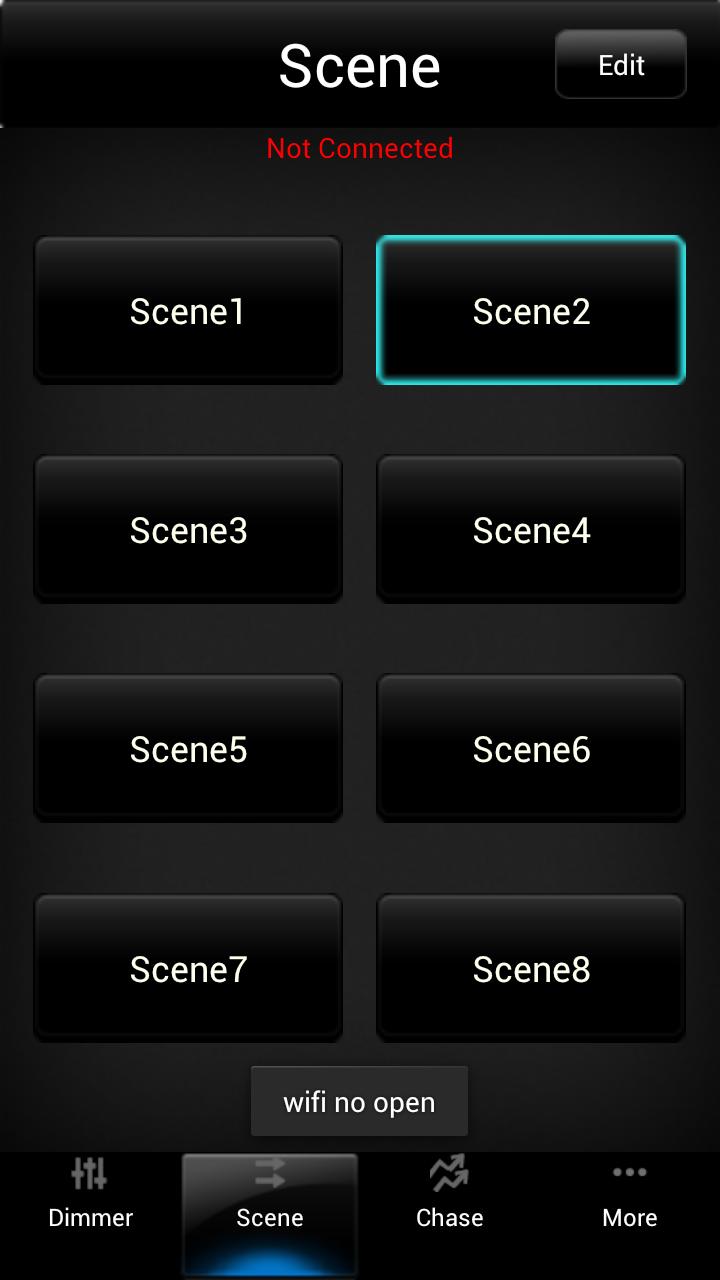
Task: Switch to the Dimmer tab
Action: 90,1195
